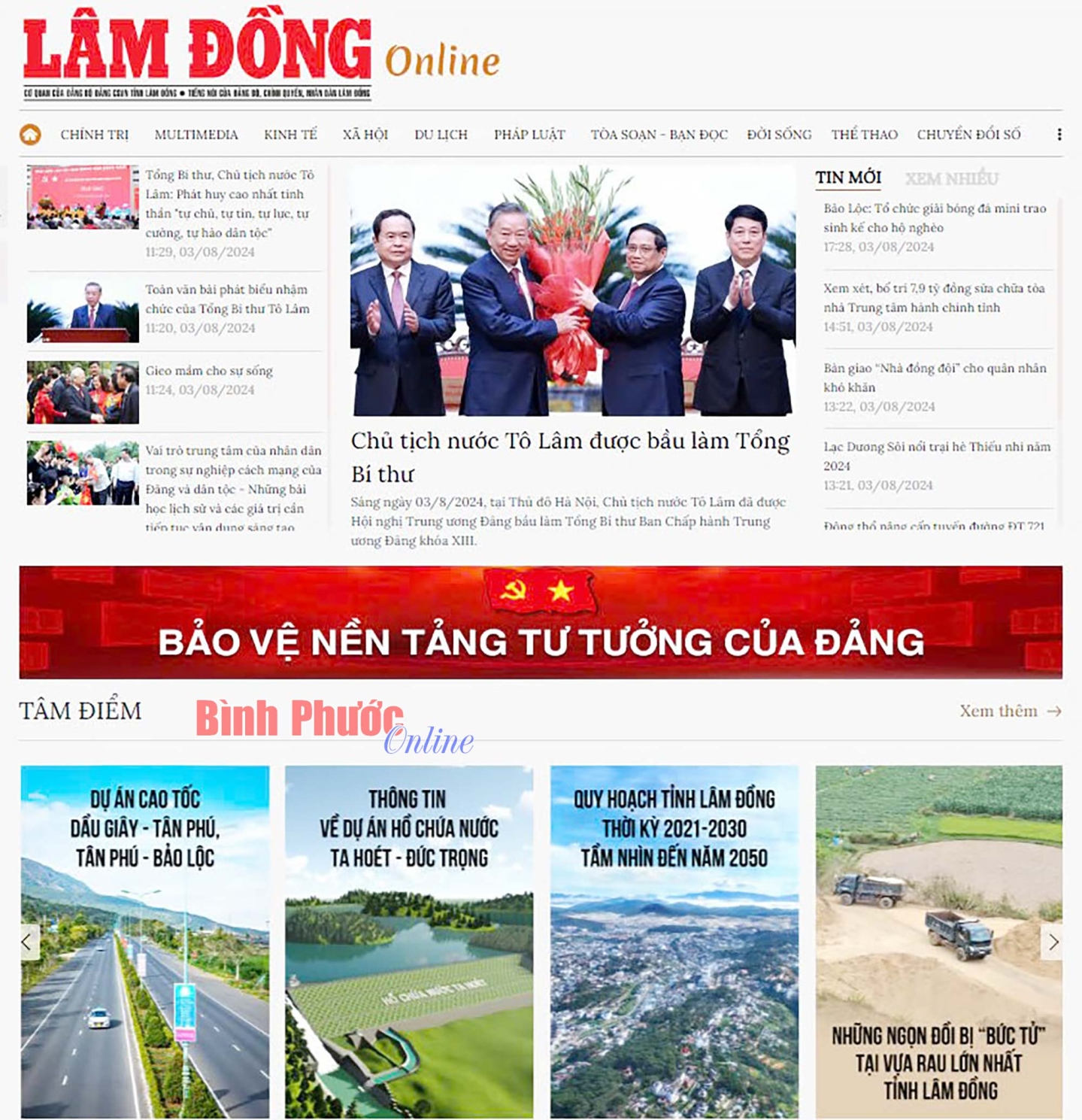Screen dimensions: 1082x1120
Task: Open 'Bàn giao Nhà đồng đội' news item
Action: tap(935, 377)
